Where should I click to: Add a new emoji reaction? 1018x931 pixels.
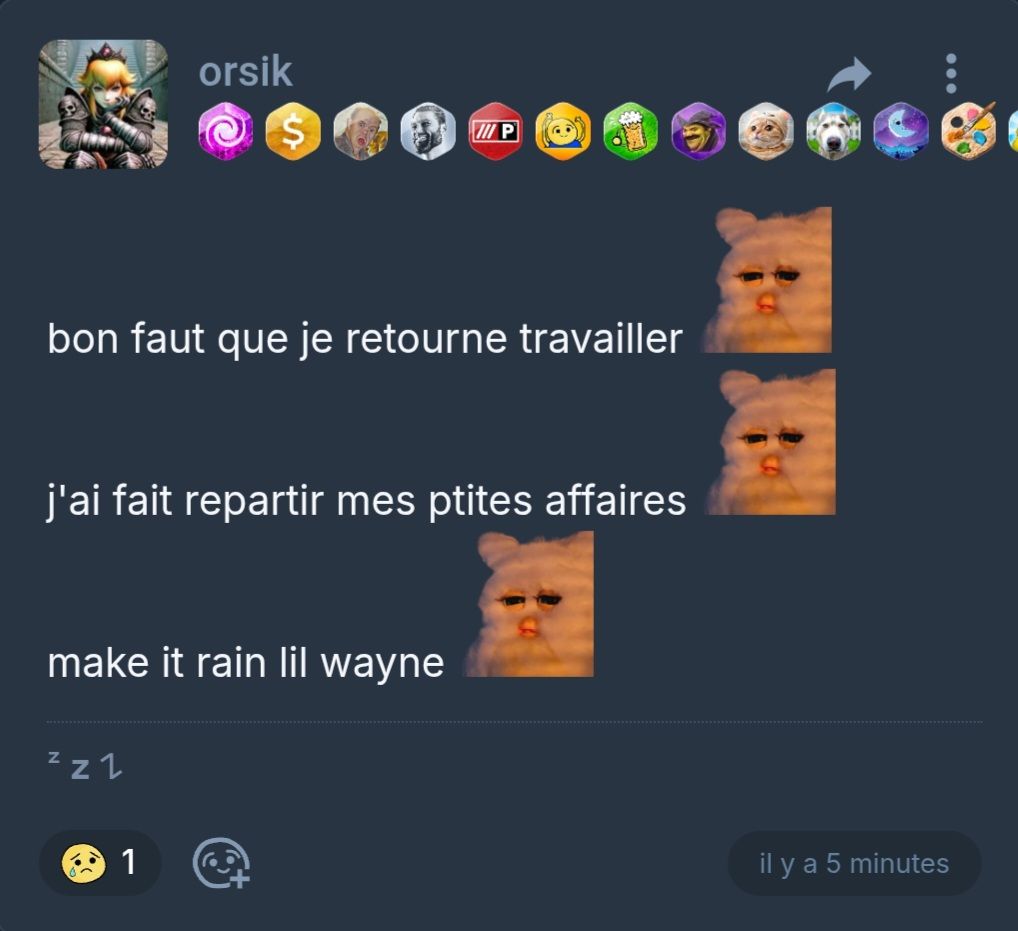(221, 862)
